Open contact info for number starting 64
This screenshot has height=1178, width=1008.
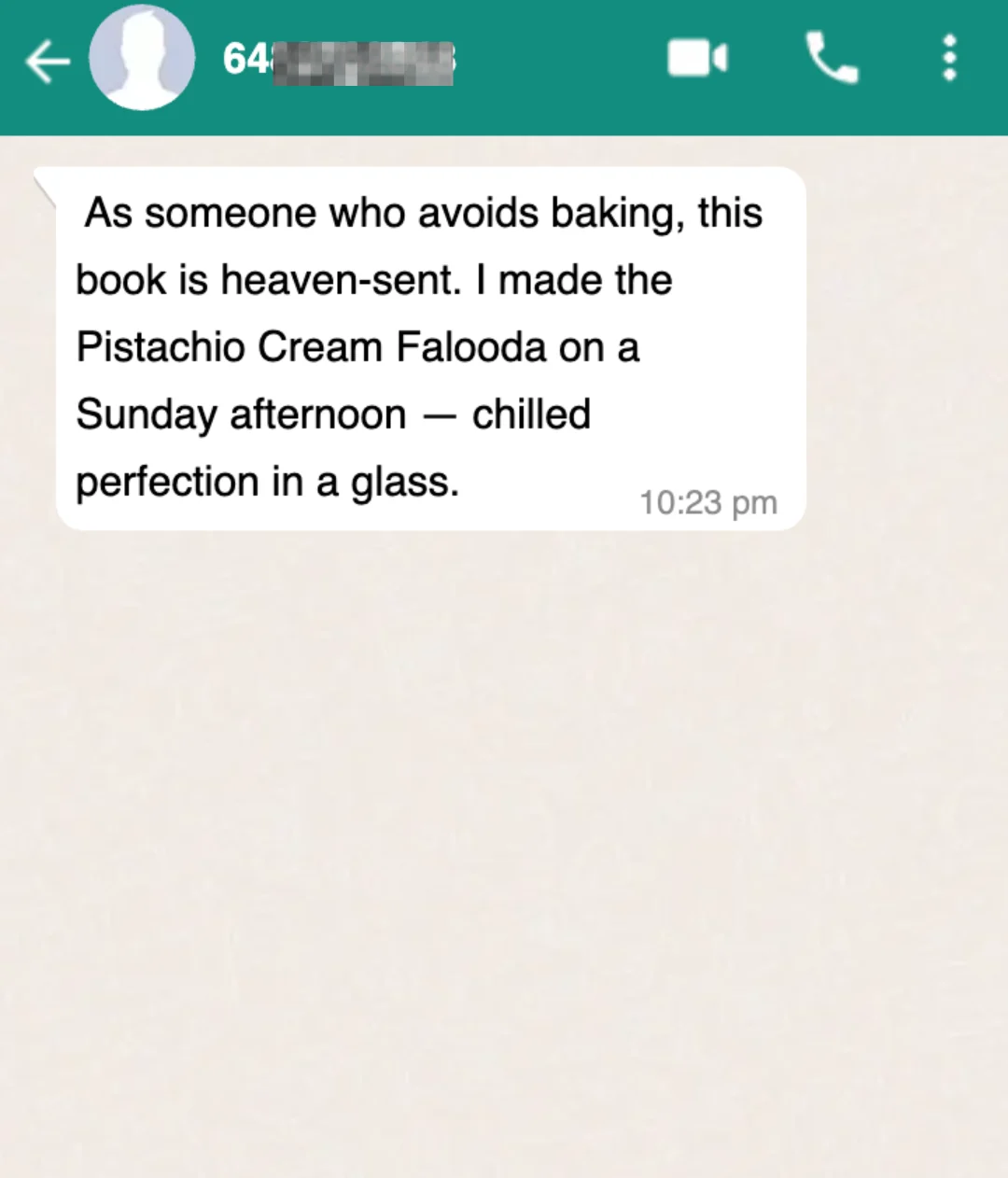[338, 62]
